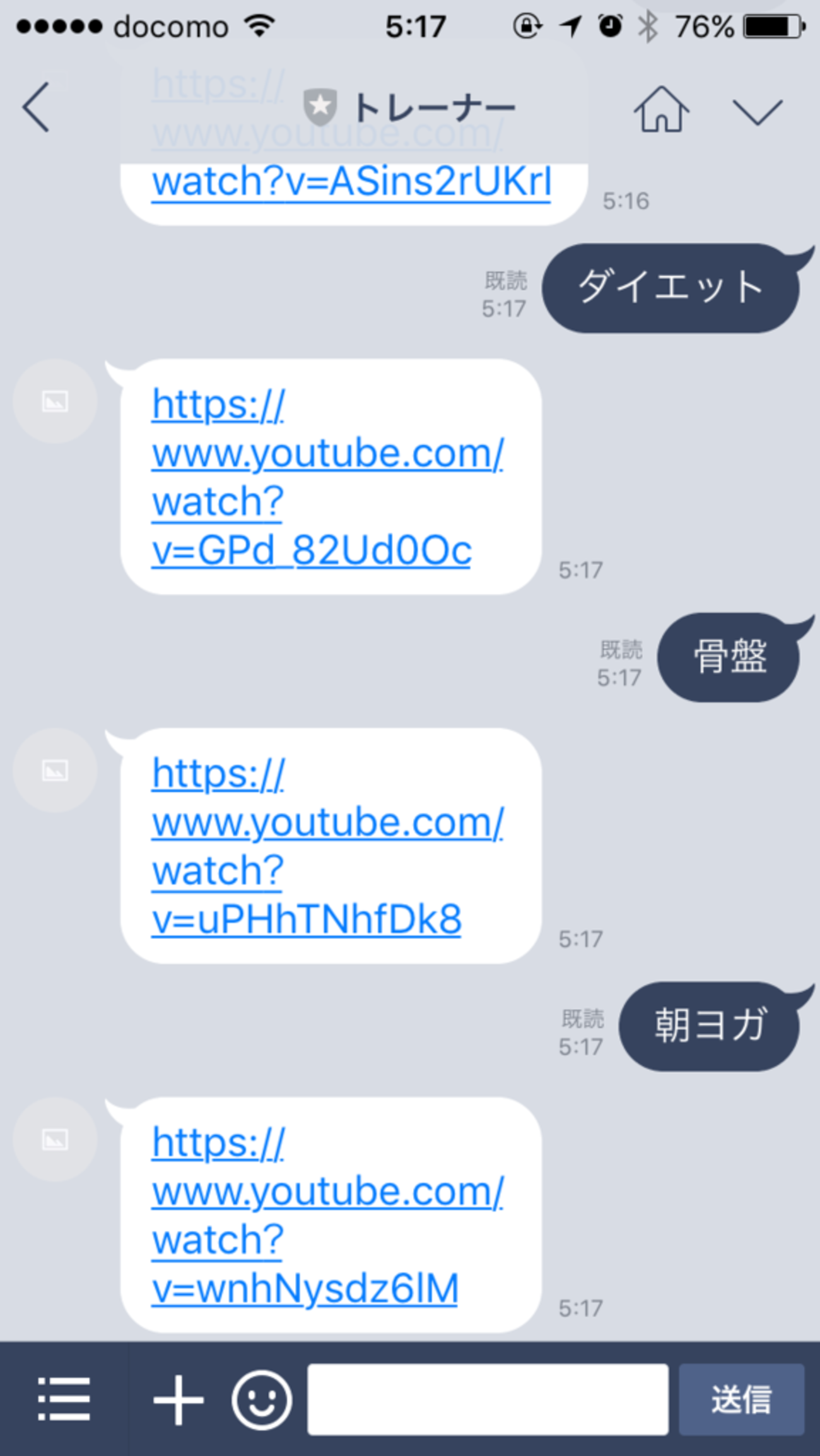Go back from the トレーナー chat
The height and width of the screenshot is (1456, 820).
coord(36,107)
